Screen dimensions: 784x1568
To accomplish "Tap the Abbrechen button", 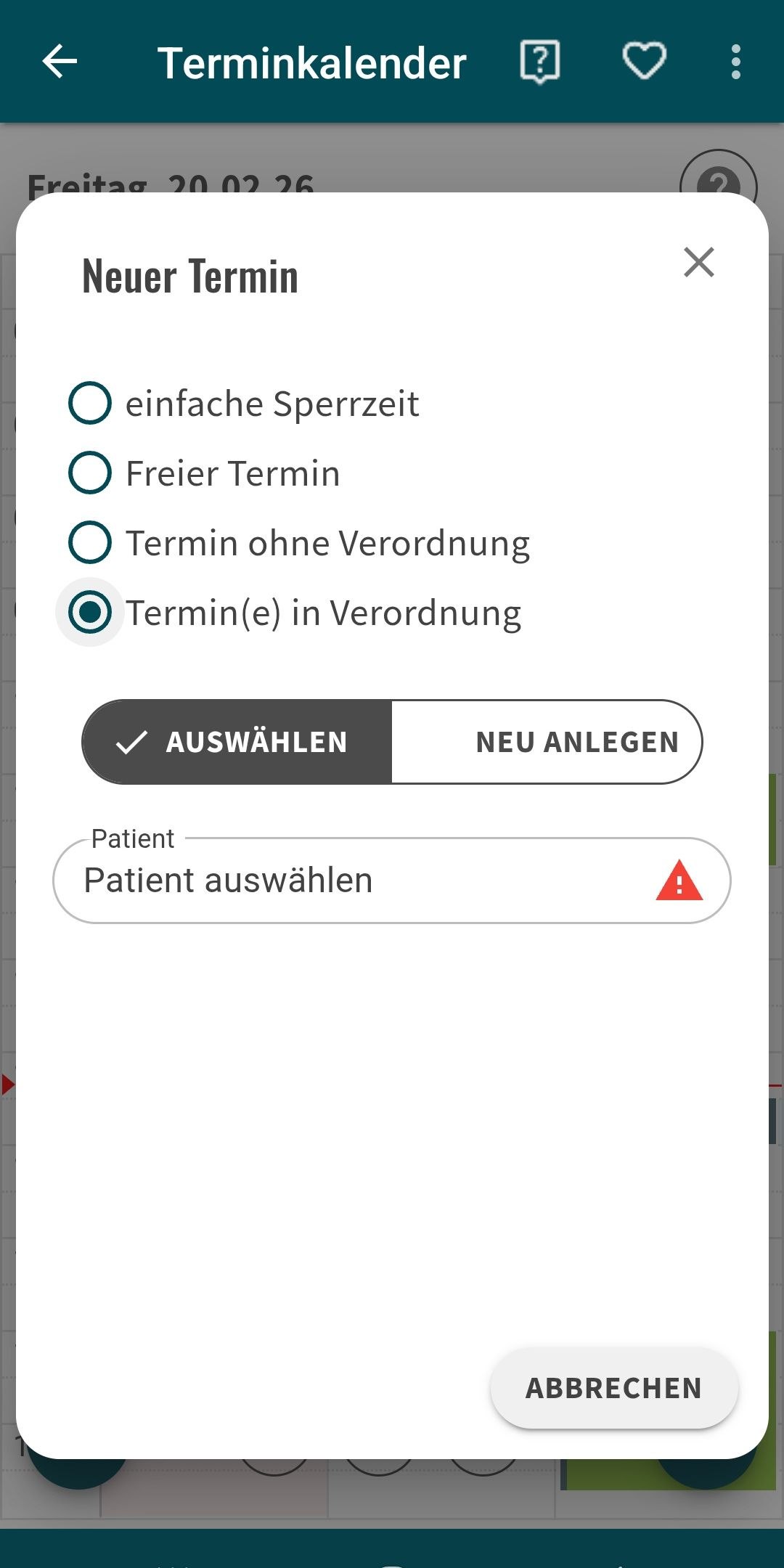I will pos(613,1388).
